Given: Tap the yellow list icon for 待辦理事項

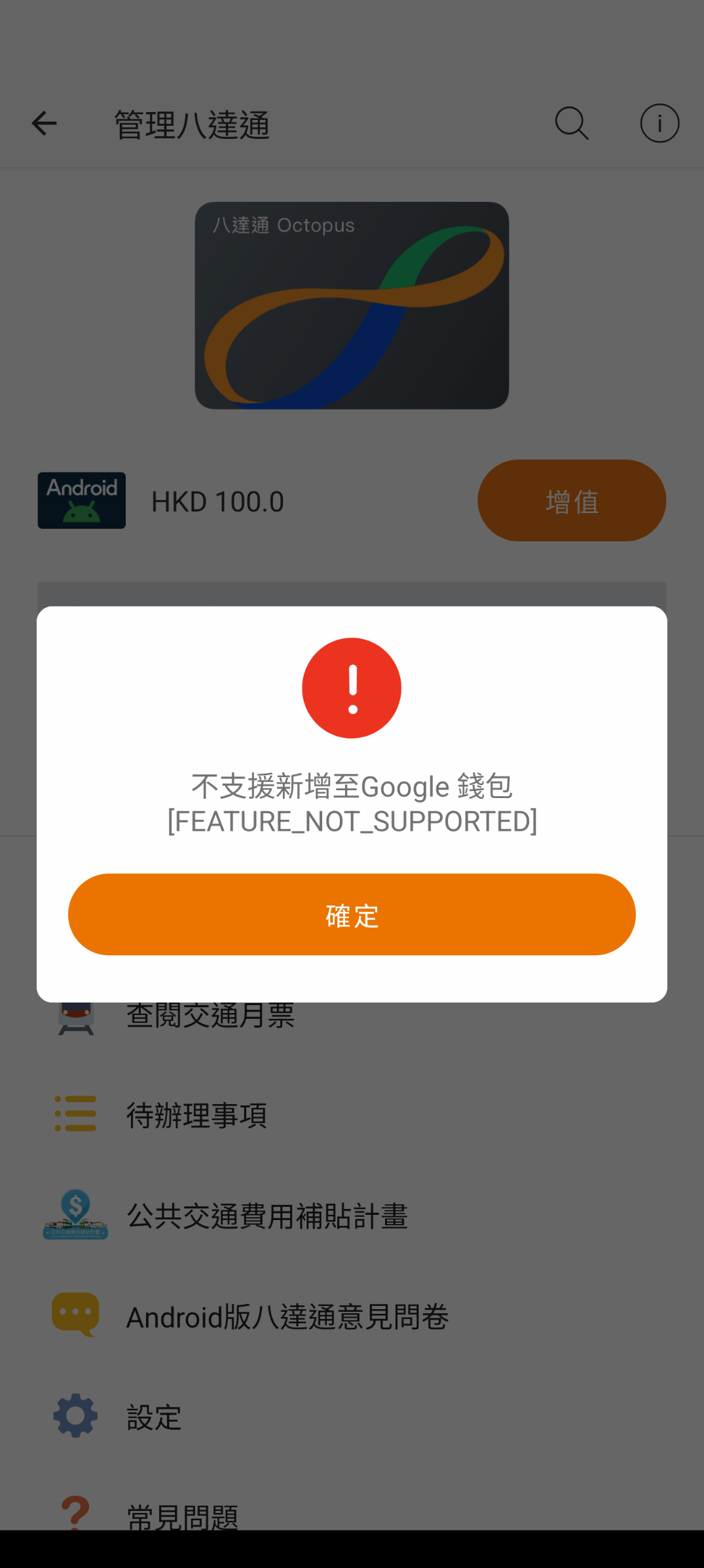Looking at the screenshot, I should [x=75, y=1114].
